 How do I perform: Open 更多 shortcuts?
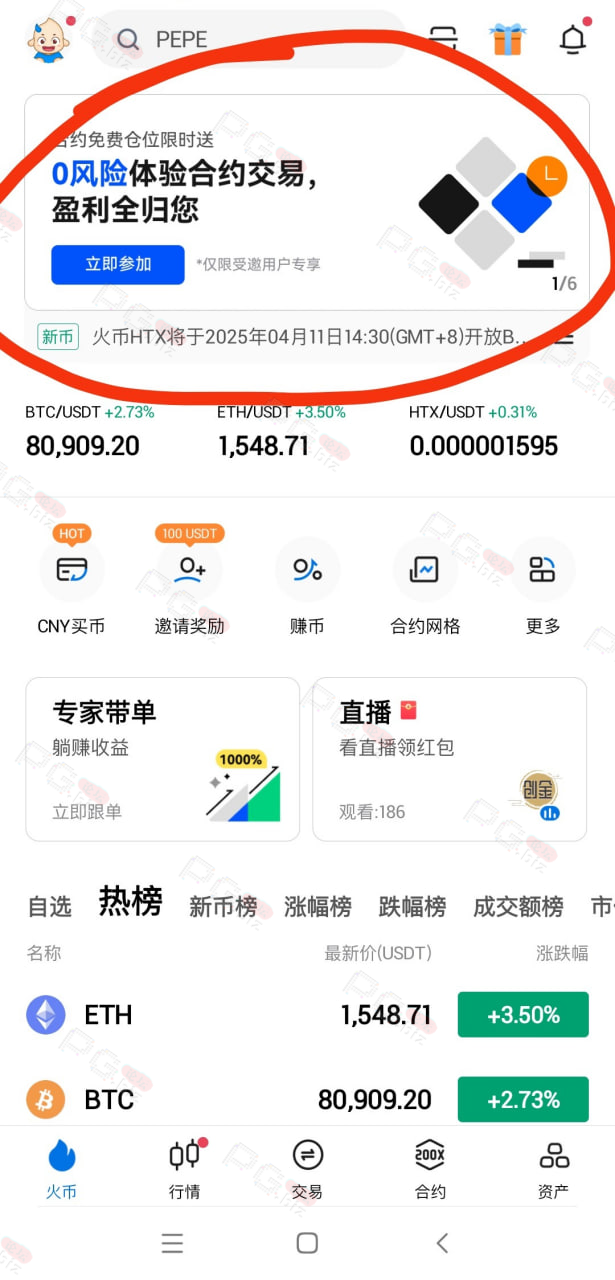tap(543, 587)
